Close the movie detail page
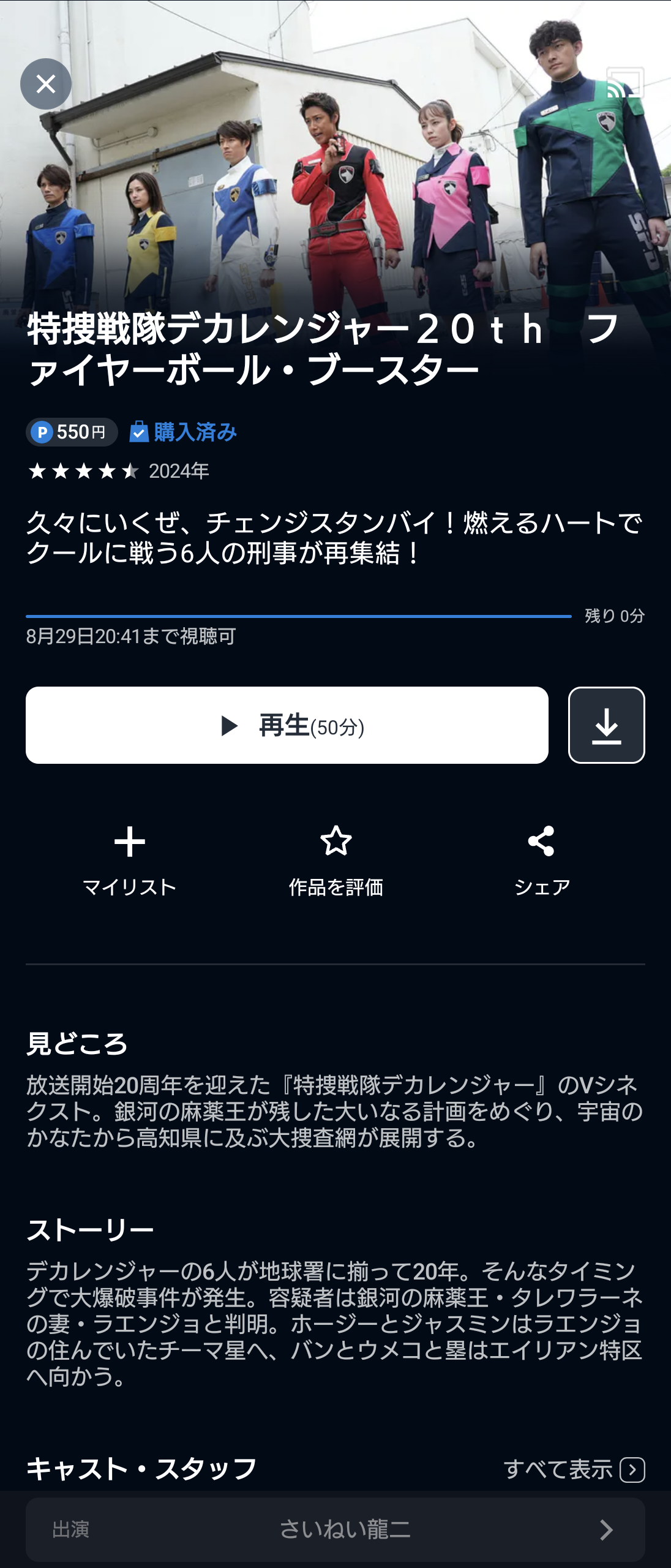Viewport: 671px width, 1568px height. 46,84
